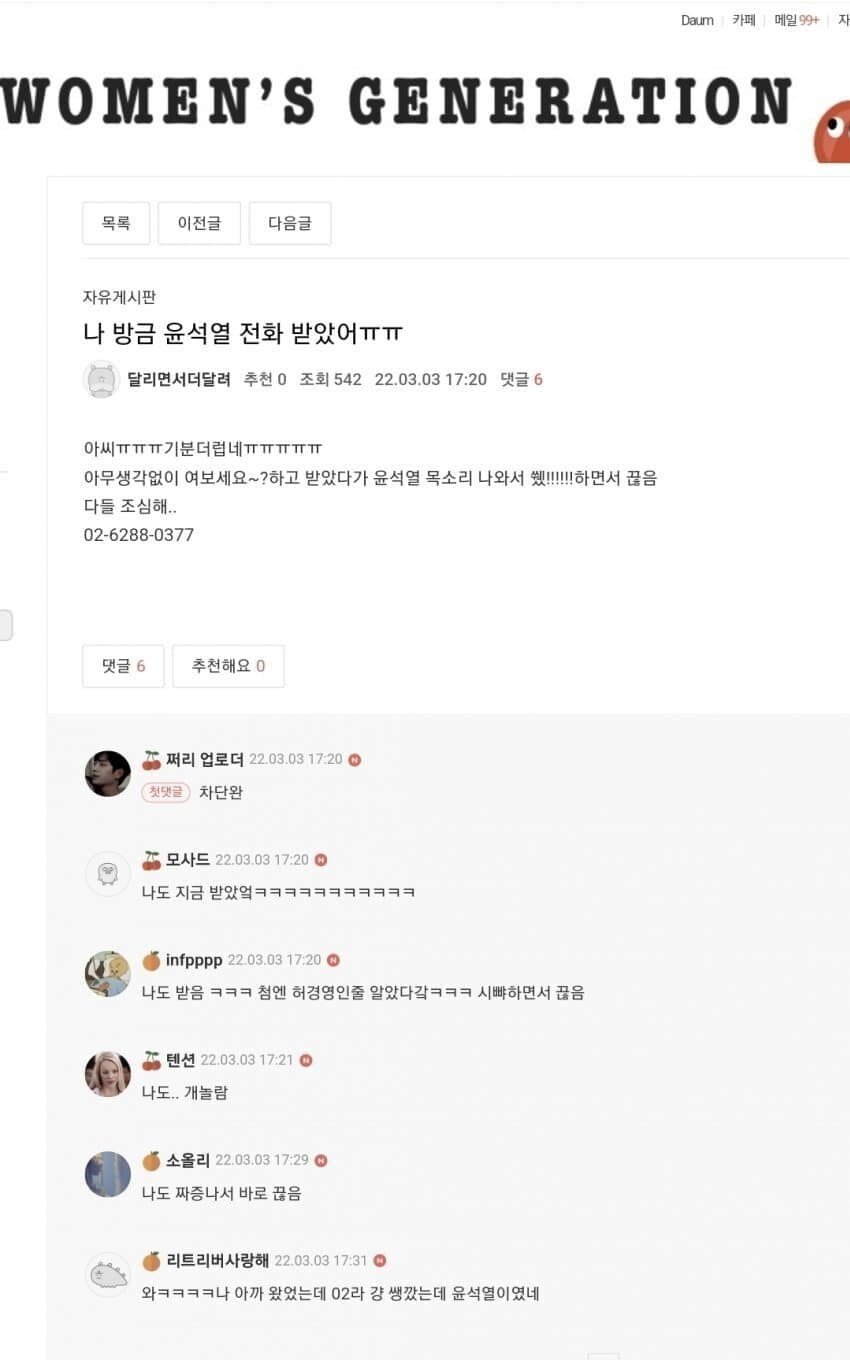The width and height of the screenshot is (850, 1360).
Task: Click the N new-comment badge on 텐션's comment
Action: click(308, 1060)
